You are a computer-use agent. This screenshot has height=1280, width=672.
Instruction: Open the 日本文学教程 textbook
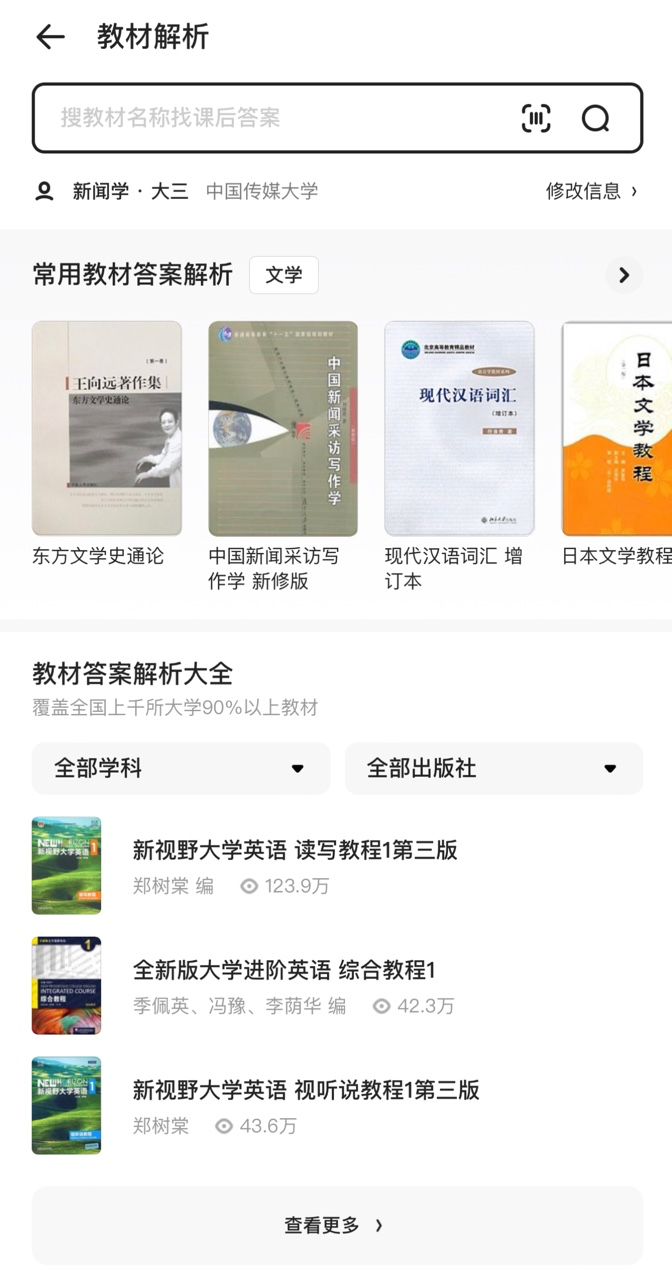(x=616, y=428)
